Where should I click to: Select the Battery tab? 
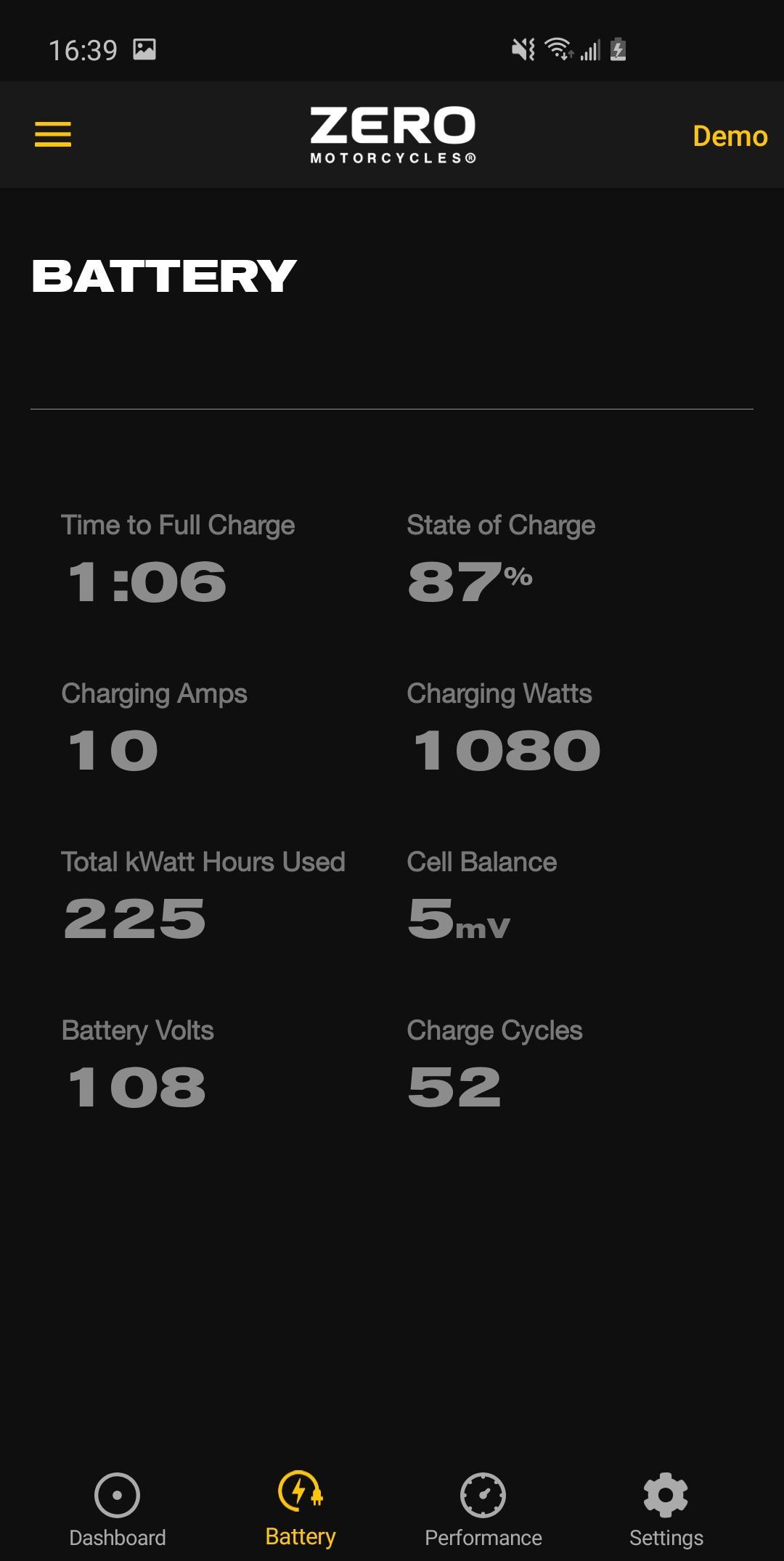301,1507
